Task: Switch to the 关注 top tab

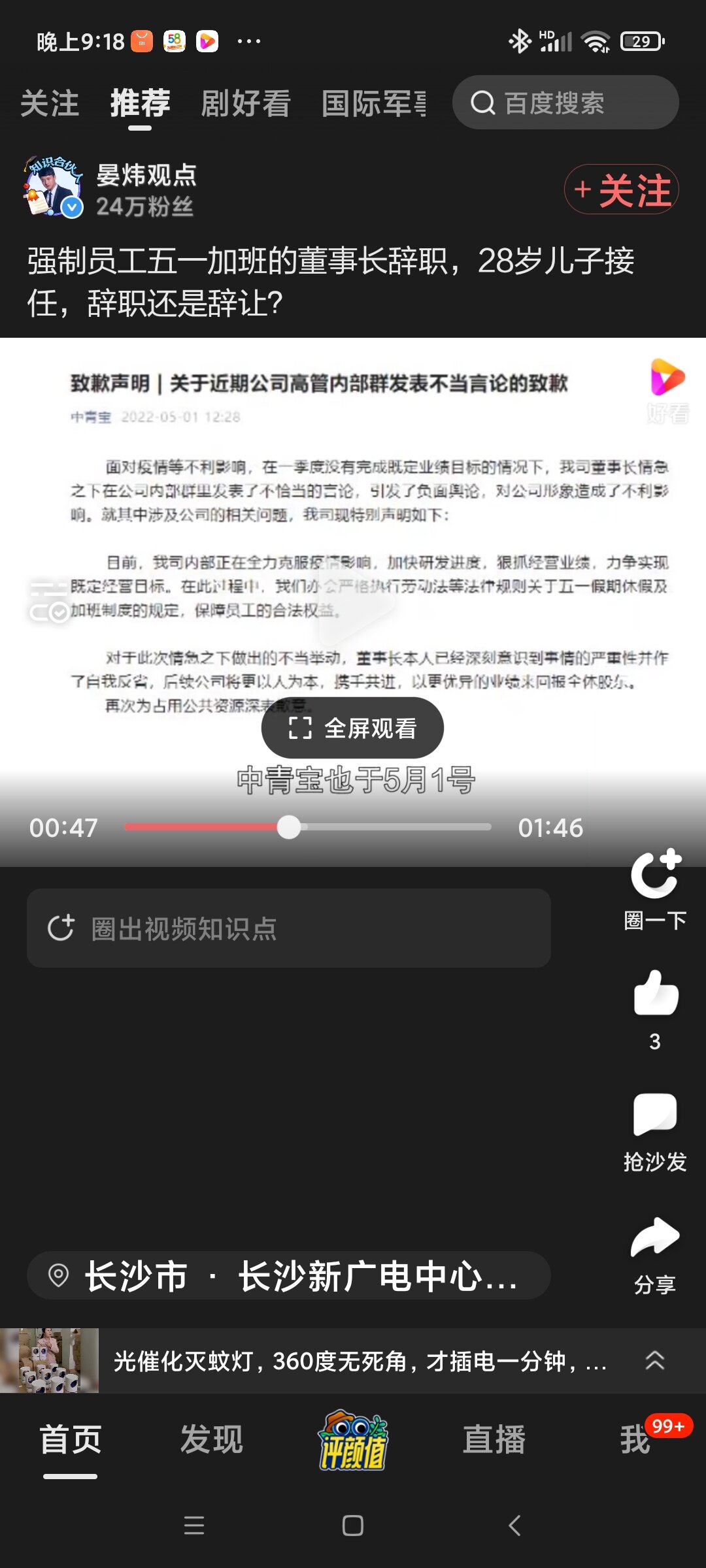Action: click(x=50, y=104)
